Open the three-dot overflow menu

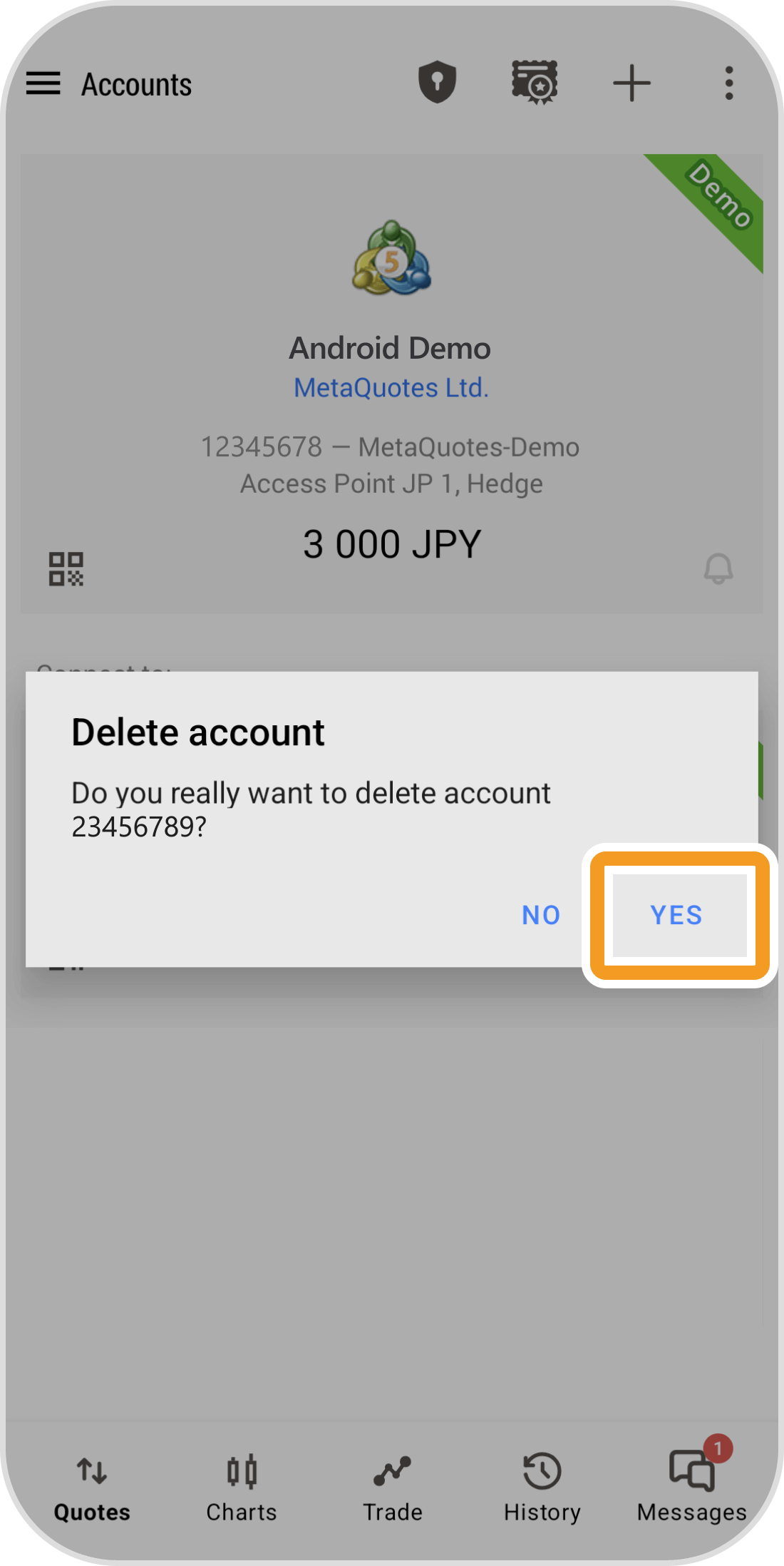click(x=728, y=83)
